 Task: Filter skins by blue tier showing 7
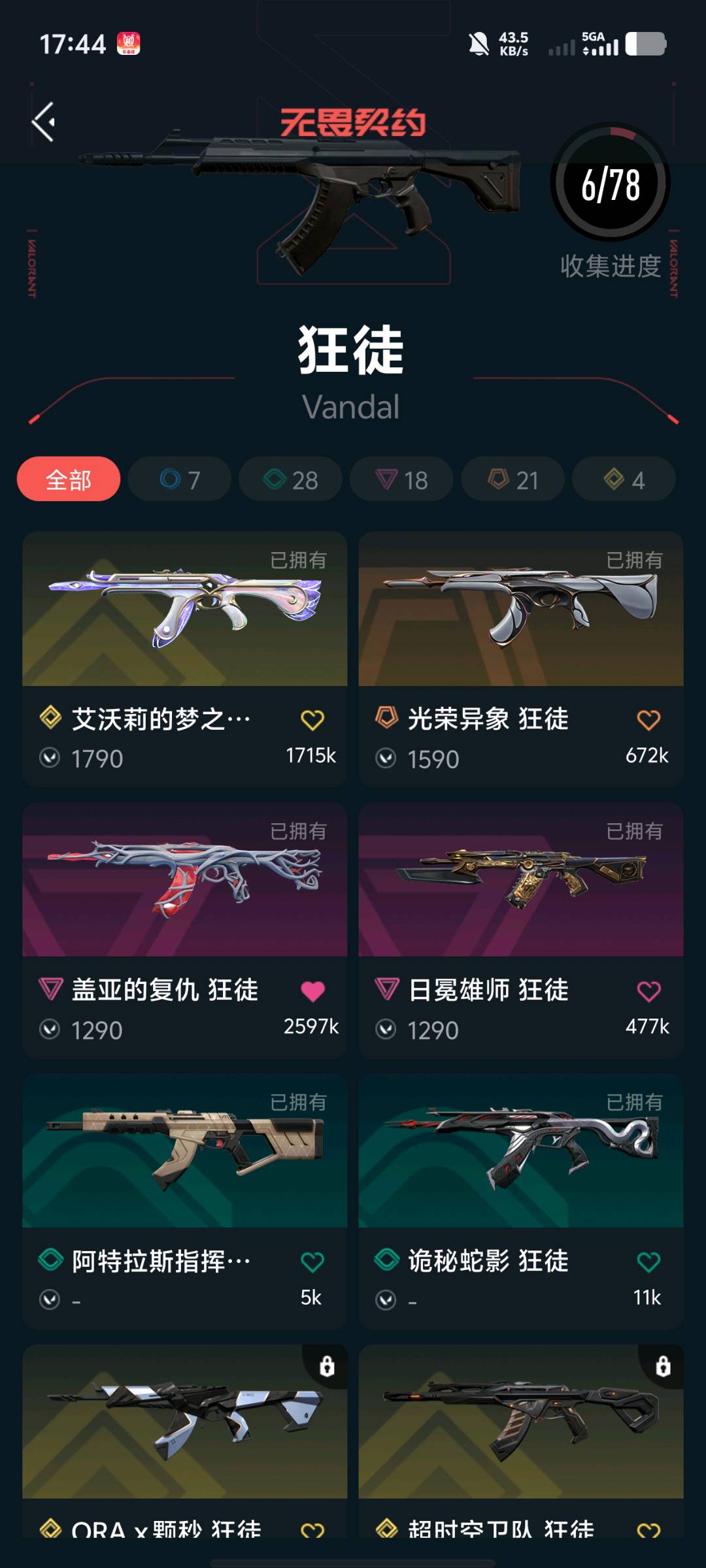pos(180,480)
